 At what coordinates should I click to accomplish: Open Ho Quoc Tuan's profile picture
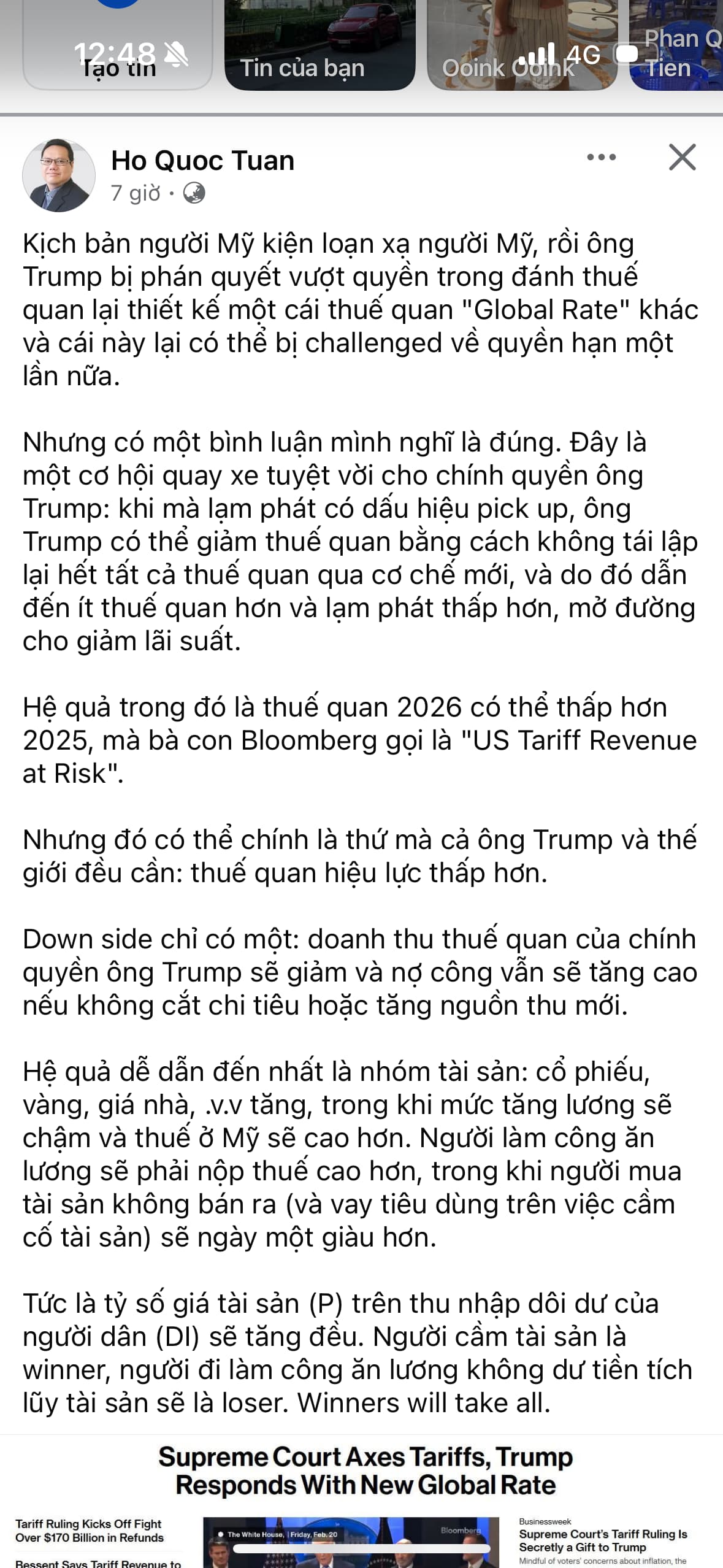pos(59,175)
